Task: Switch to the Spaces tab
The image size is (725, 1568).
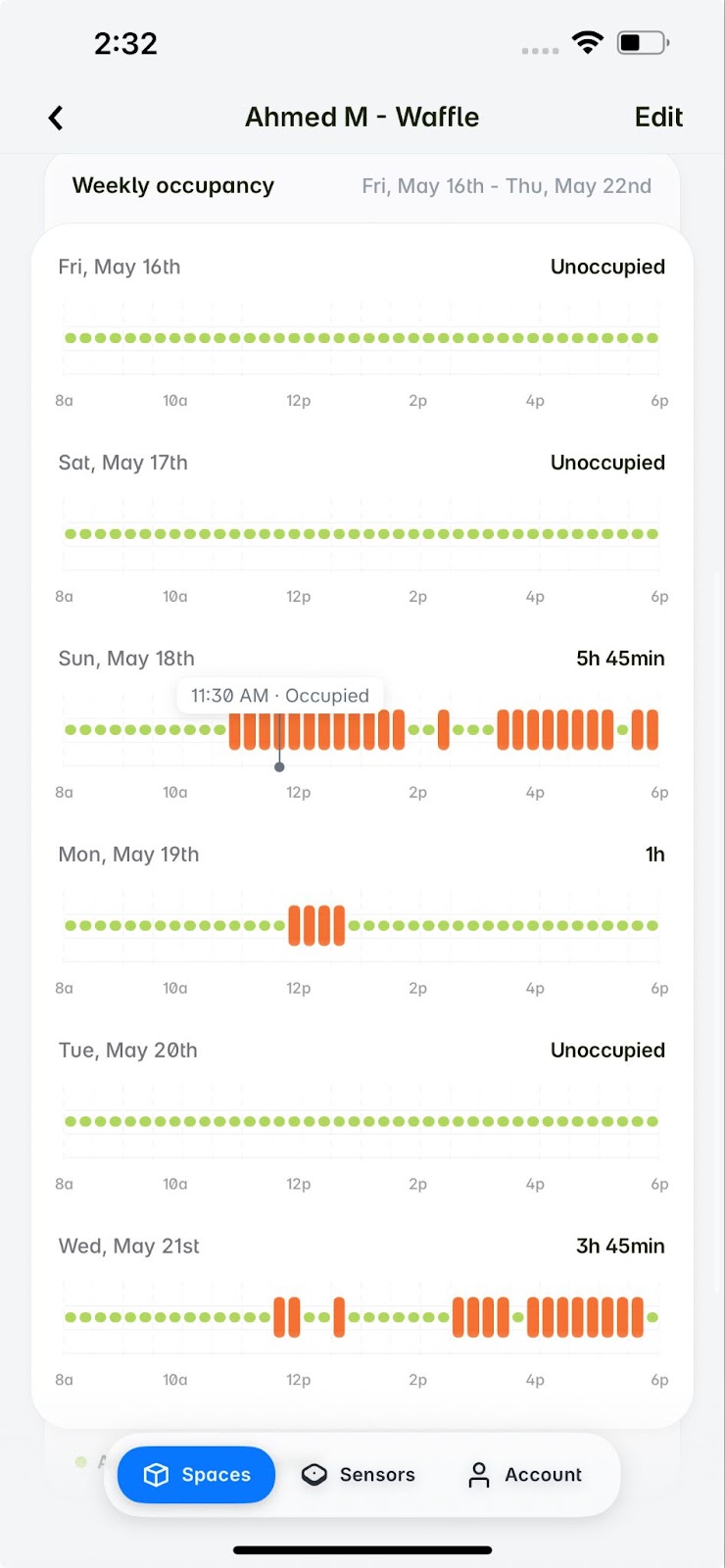Action: [x=197, y=1474]
